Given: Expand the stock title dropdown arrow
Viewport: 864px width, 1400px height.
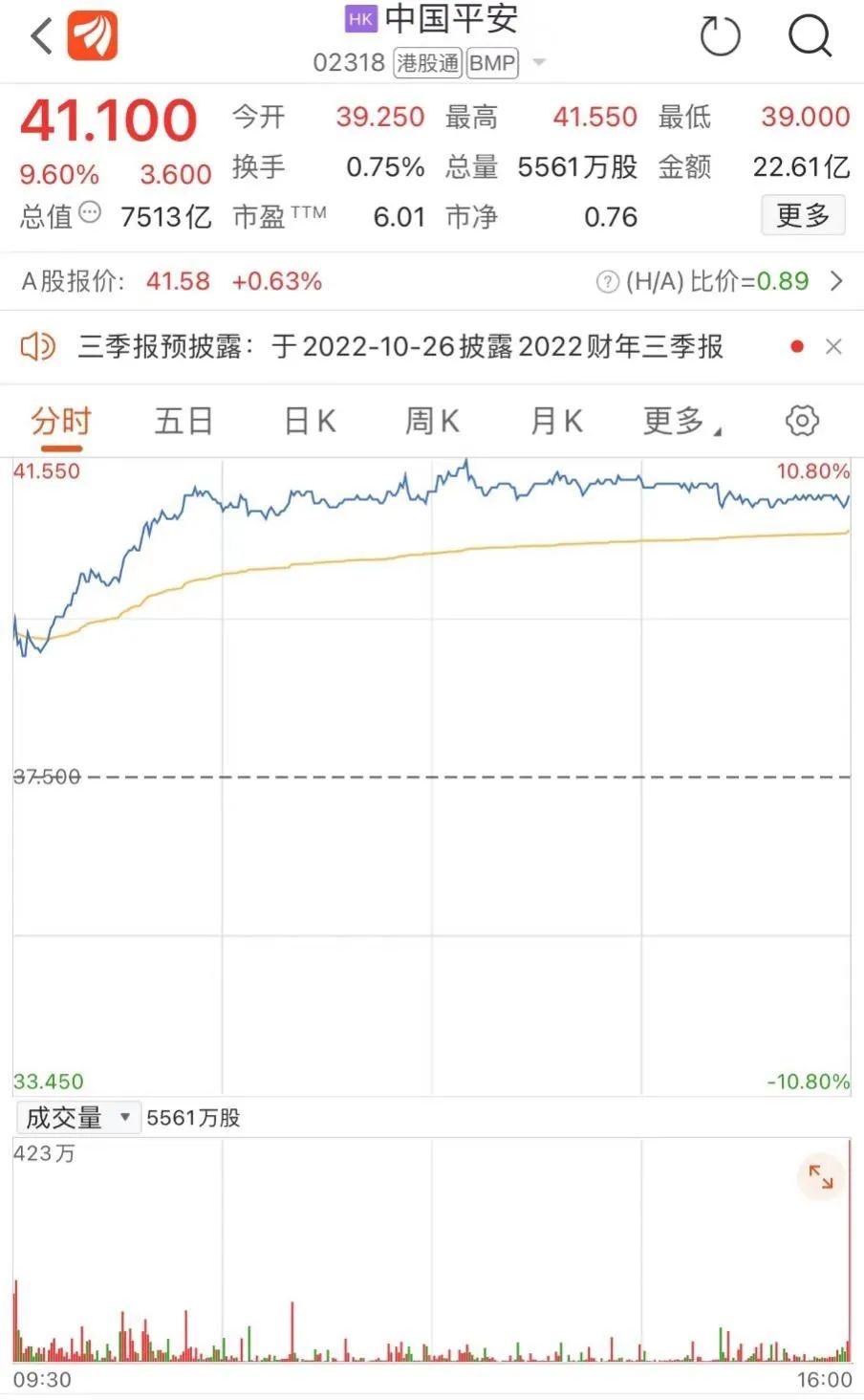Looking at the screenshot, I should (x=539, y=63).
